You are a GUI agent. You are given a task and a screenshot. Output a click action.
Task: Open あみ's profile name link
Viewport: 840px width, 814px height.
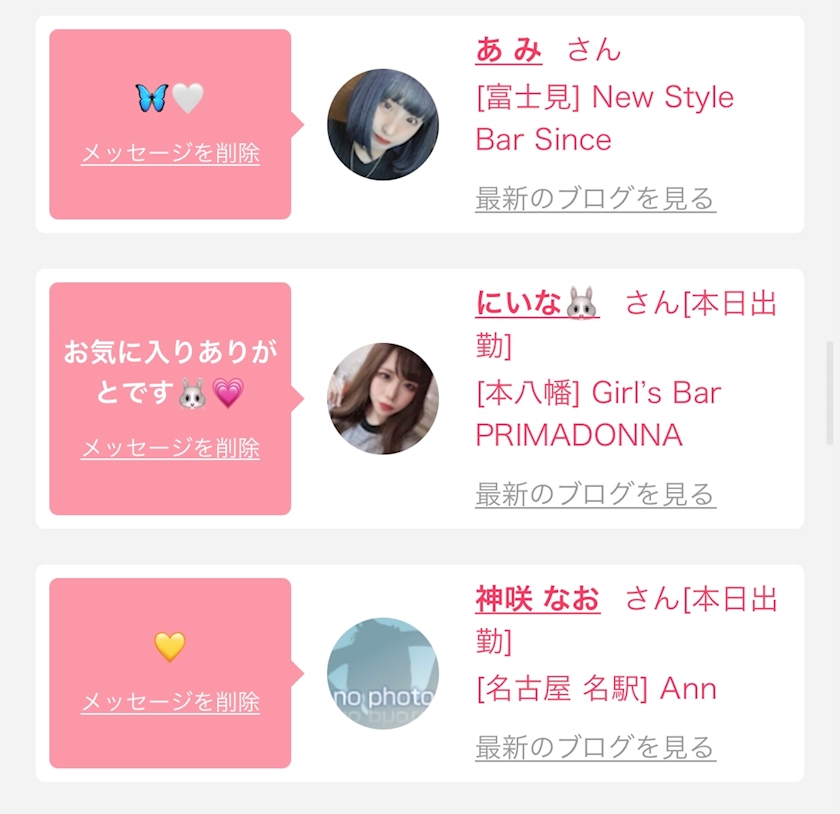point(508,49)
